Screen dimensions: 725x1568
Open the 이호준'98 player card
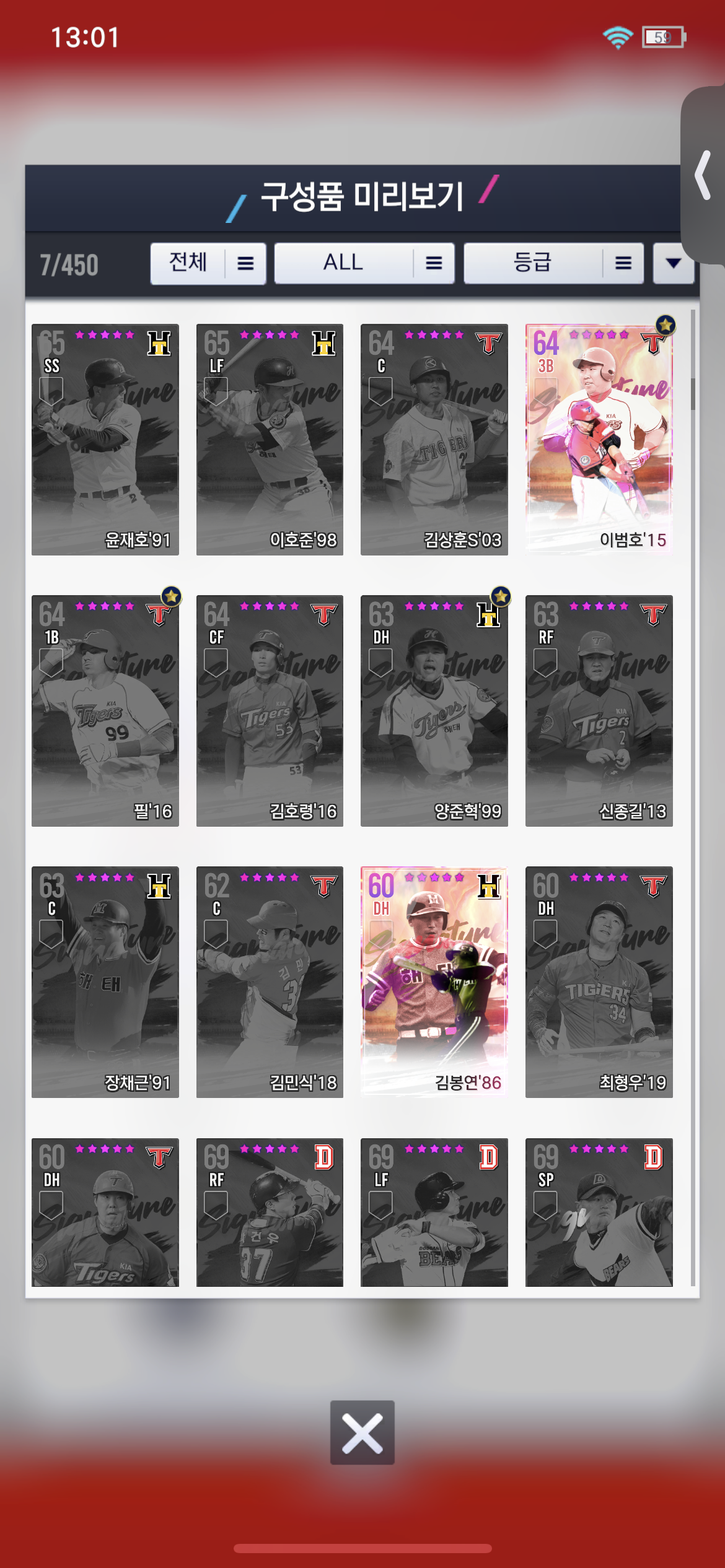pos(270,439)
